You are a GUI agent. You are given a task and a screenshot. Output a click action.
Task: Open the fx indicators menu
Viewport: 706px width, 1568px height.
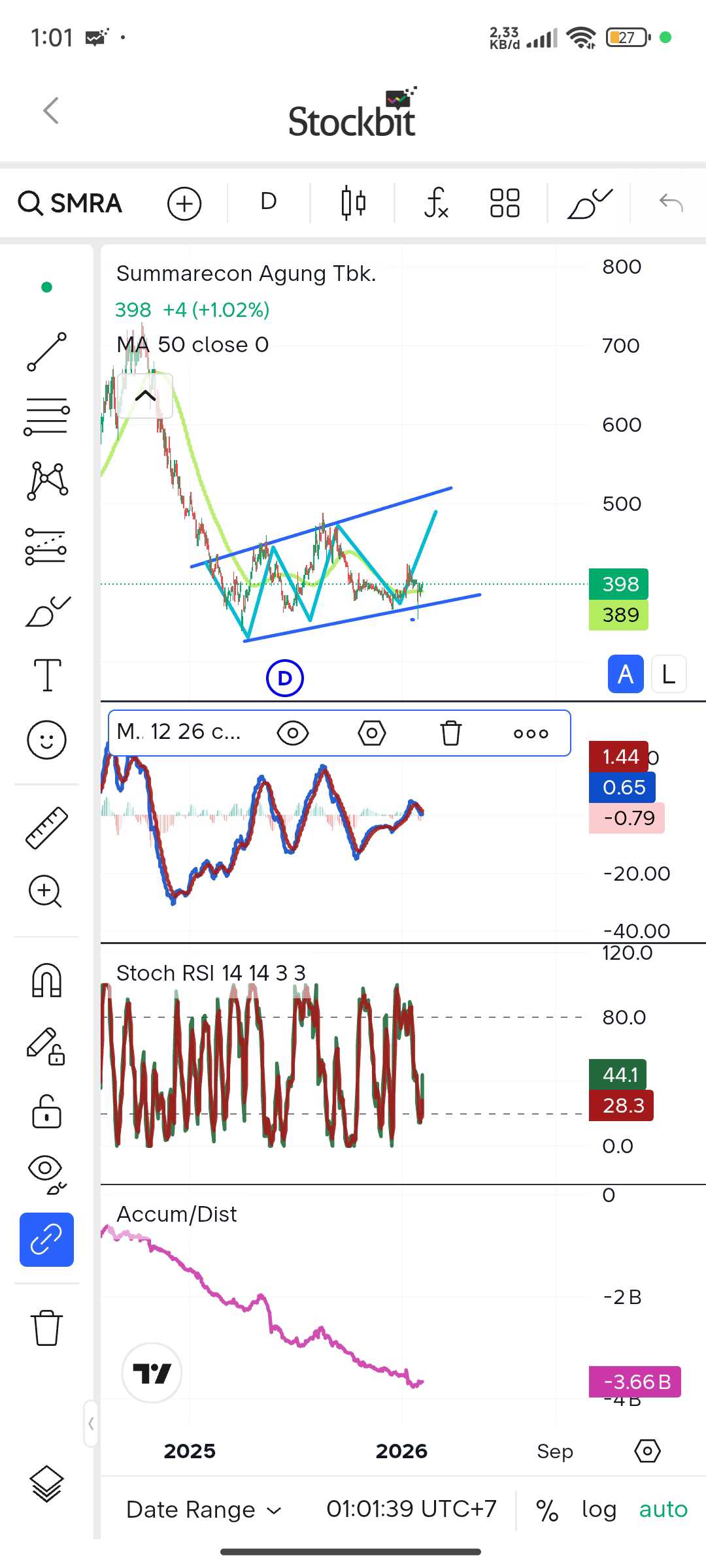436,203
